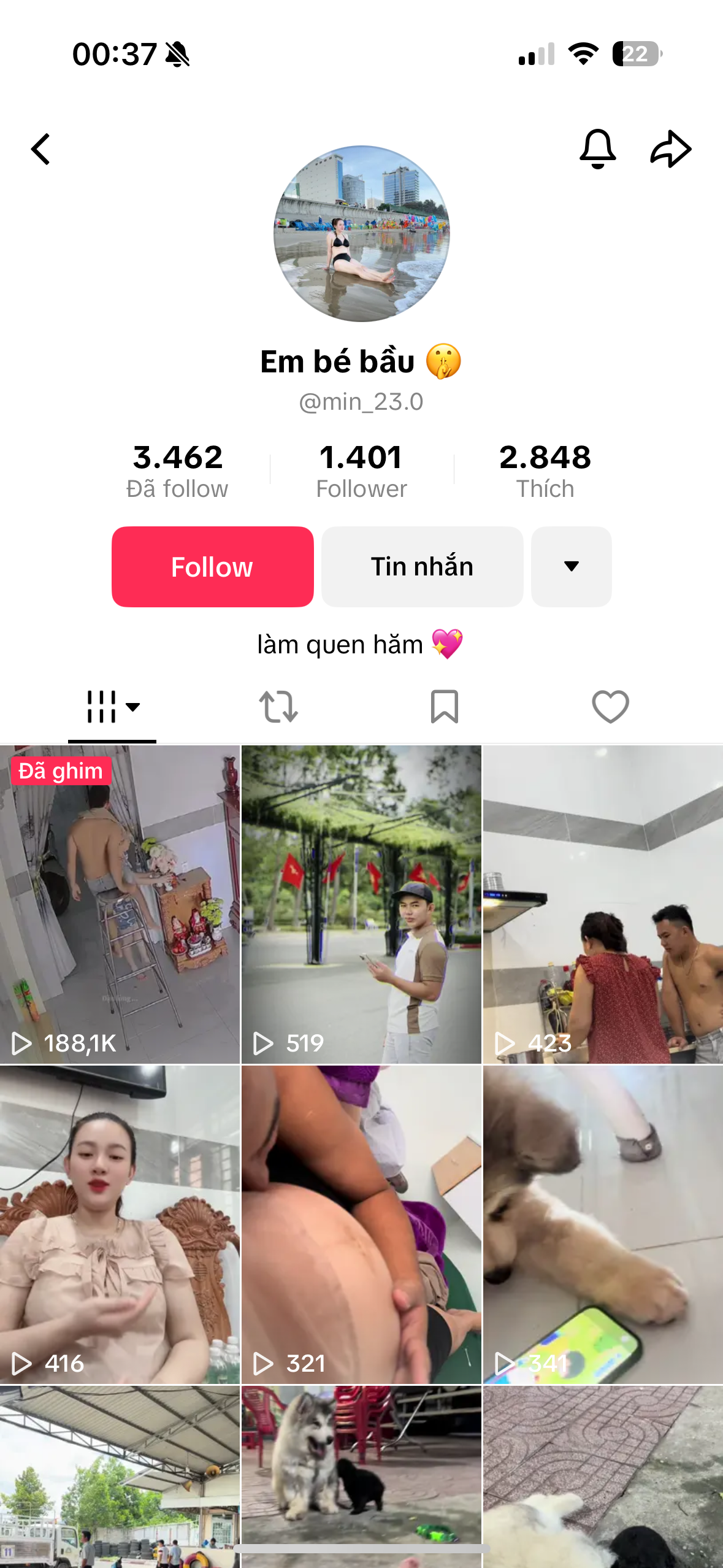Play the video with 519 views
Viewport: 723px width, 1568px height.
click(361, 904)
